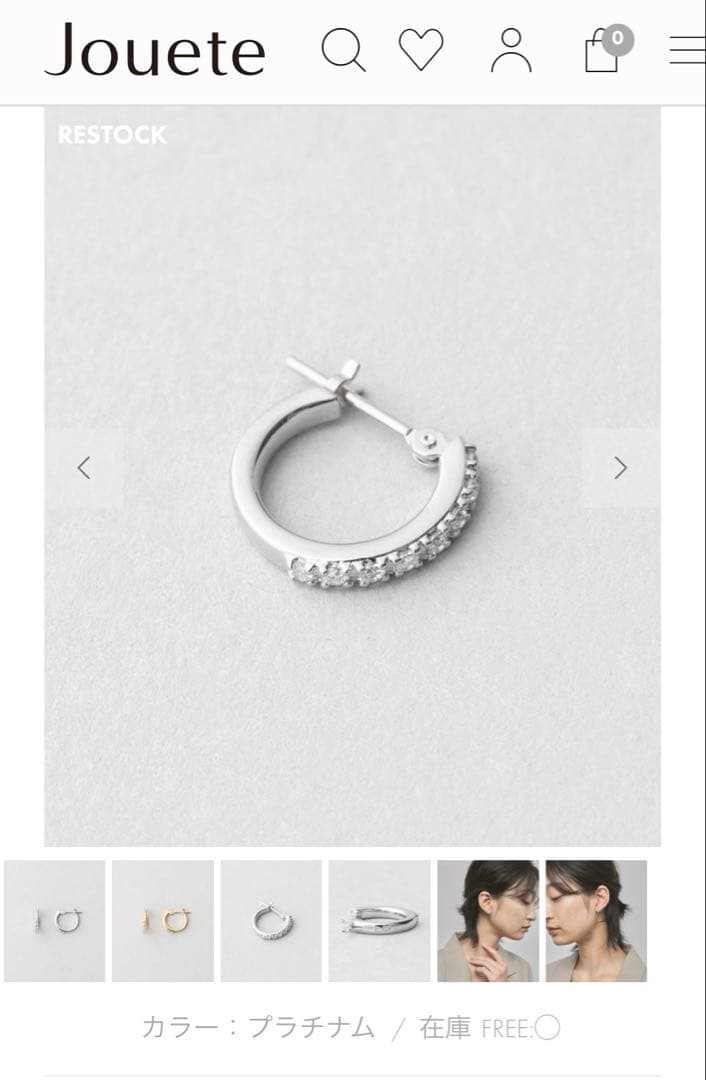Image resolution: width=706 pixels, height=1080 pixels.
Task: Select the single pavé hoop thumbnail
Action: click(271, 921)
